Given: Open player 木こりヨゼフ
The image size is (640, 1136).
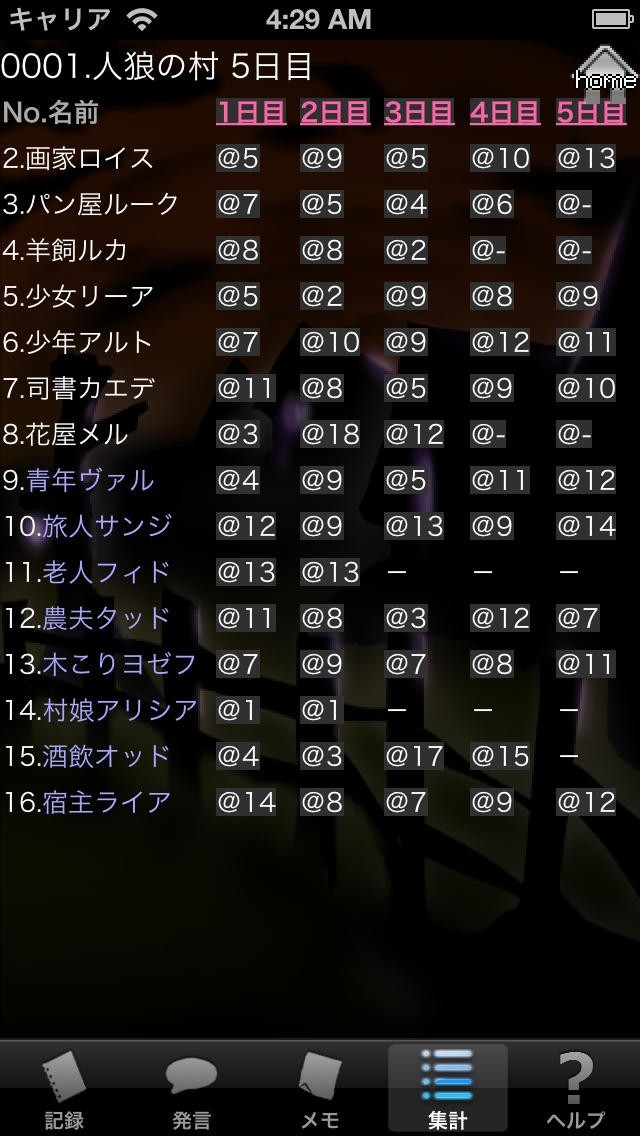Looking at the screenshot, I should coord(118,664).
